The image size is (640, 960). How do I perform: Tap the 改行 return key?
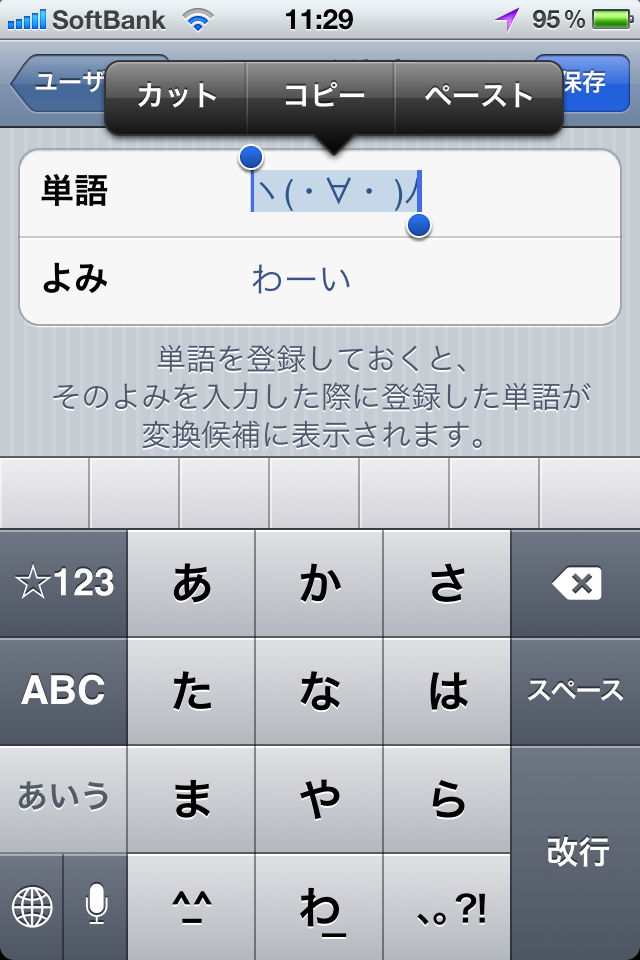[x=576, y=852]
